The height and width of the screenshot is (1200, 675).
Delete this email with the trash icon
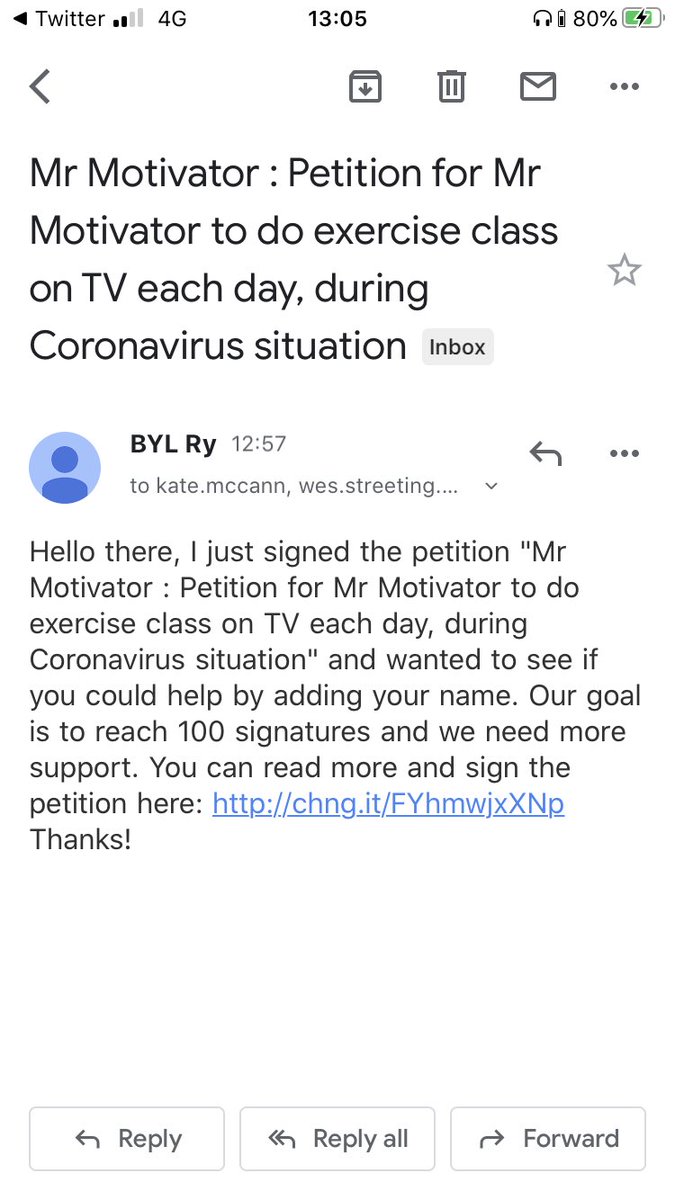tap(452, 87)
